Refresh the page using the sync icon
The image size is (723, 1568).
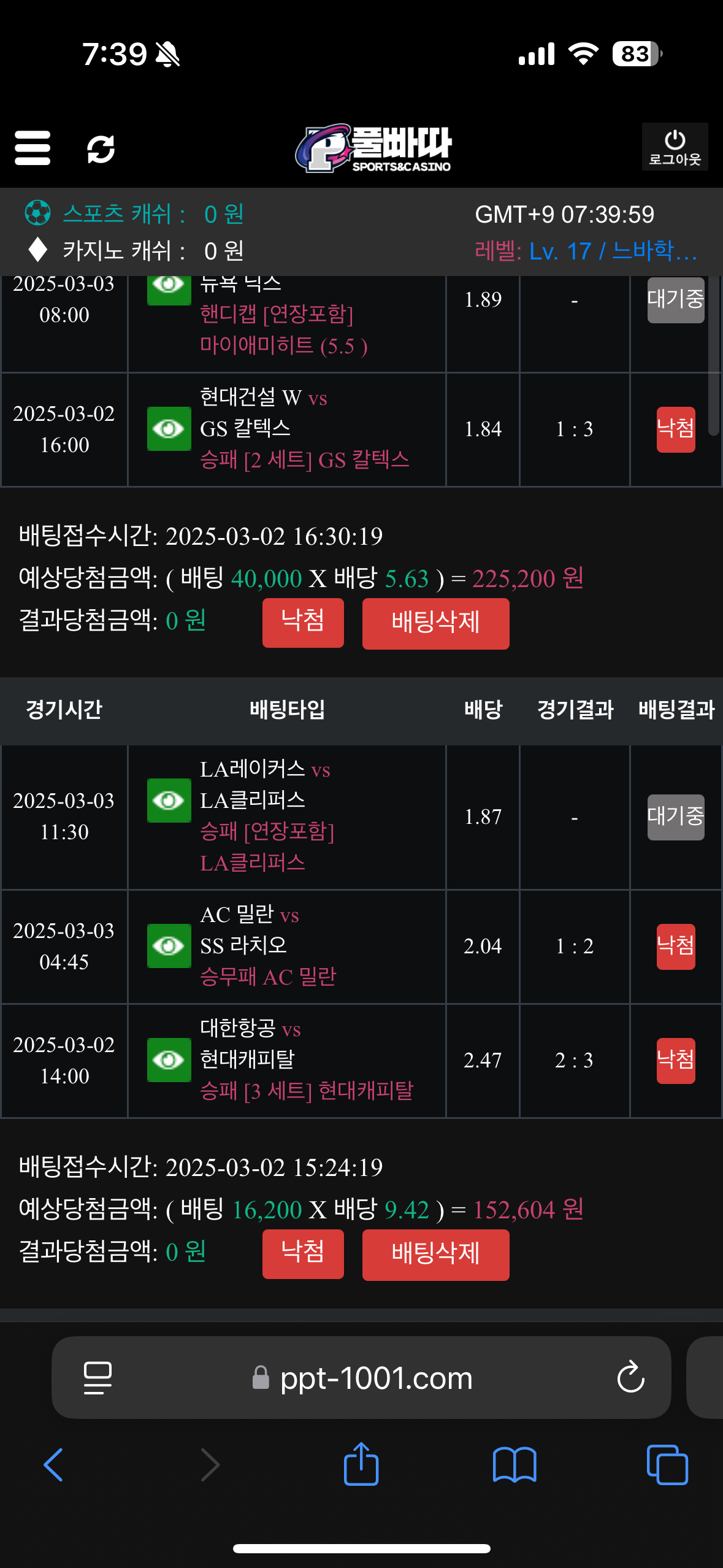pos(101,149)
